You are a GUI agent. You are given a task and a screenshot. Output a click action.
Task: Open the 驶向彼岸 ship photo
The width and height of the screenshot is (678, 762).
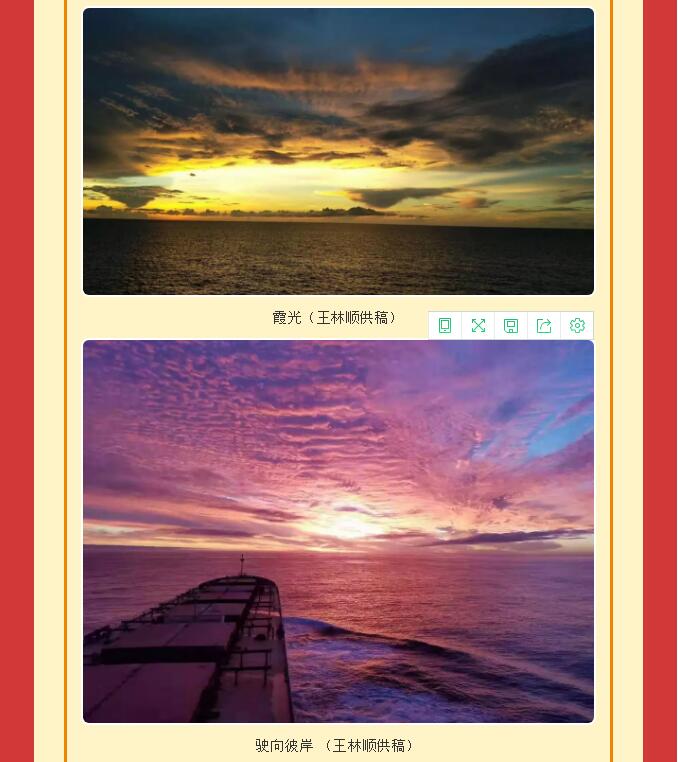coord(338,531)
